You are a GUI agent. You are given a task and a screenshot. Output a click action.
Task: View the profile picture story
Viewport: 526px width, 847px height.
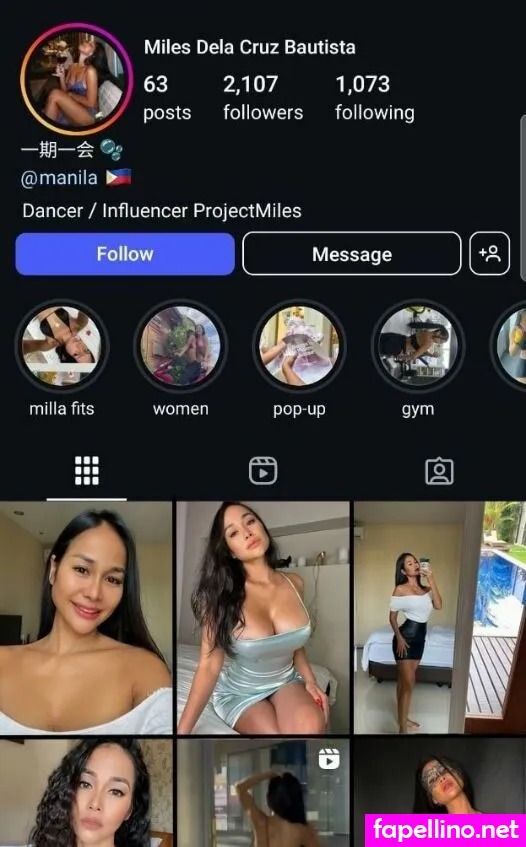pyautogui.click(x=76, y=79)
